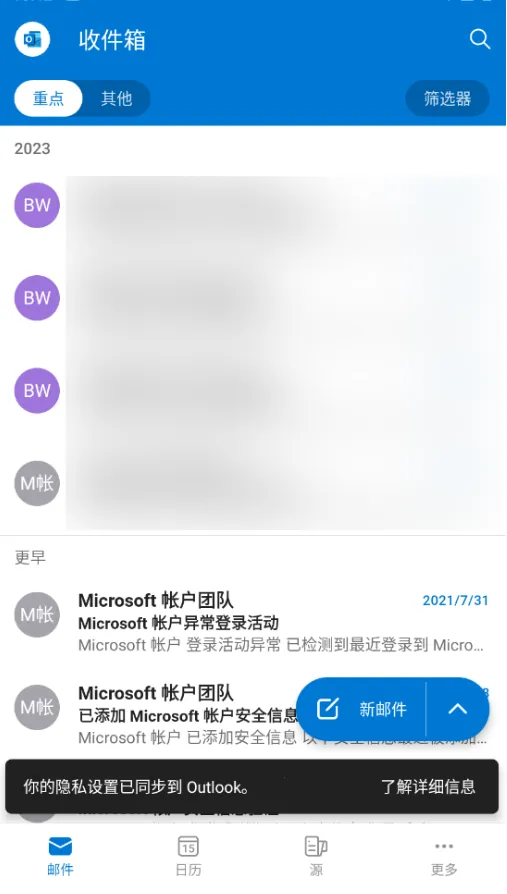Select the 邮件 mail tab
The height and width of the screenshot is (894, 507).
[x=60, y=855]
